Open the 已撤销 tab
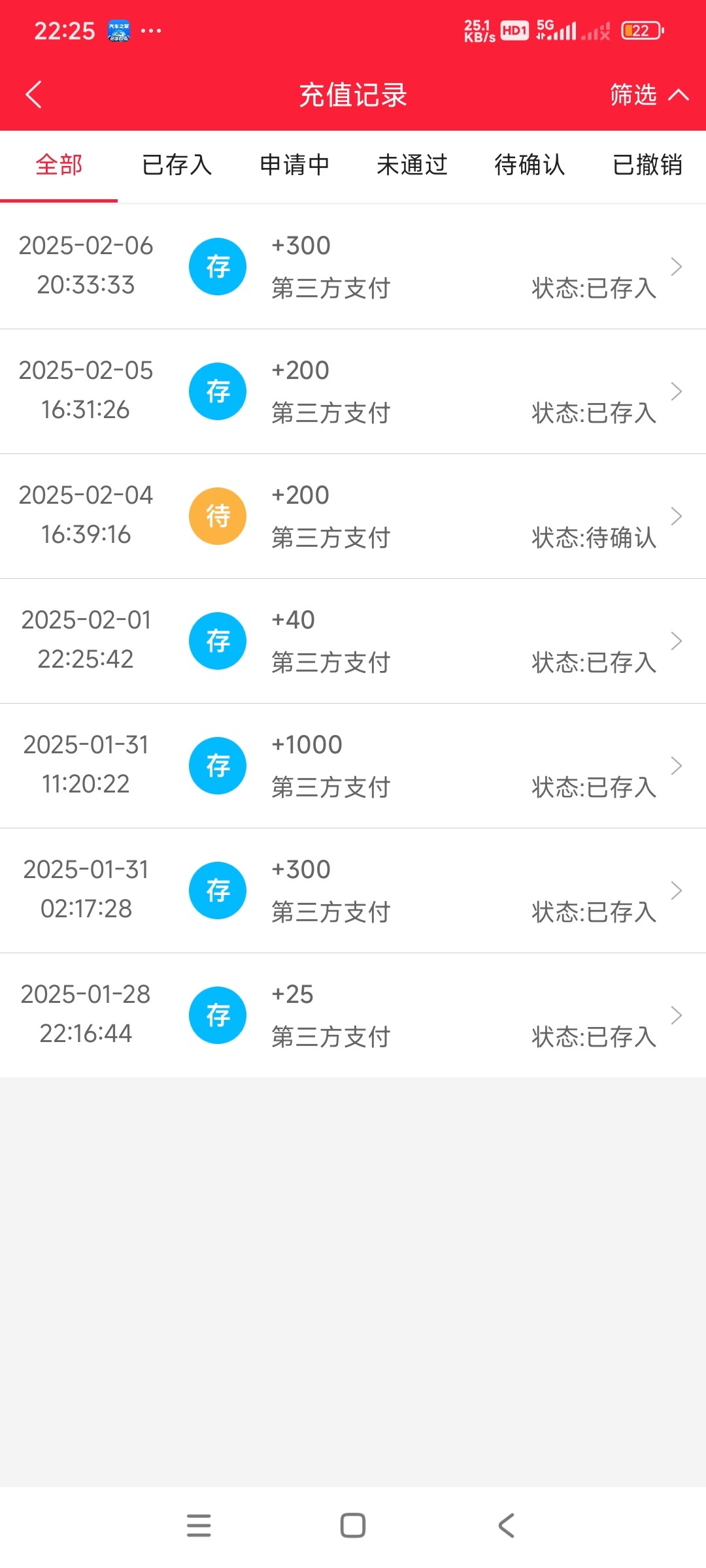706x1568 pixels. tap(647, 165)
